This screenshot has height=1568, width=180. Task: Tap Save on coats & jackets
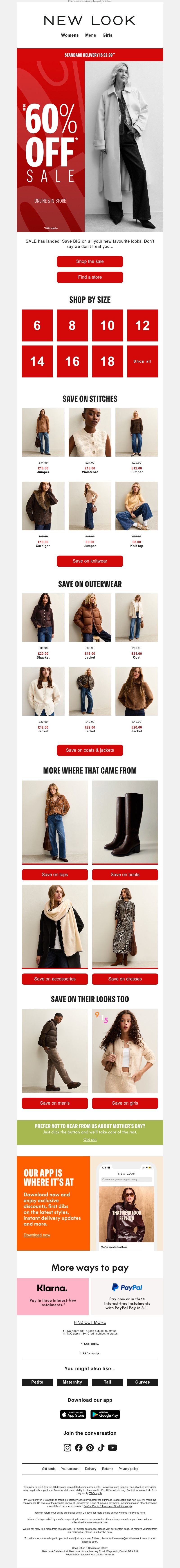(x=90, y=750)
